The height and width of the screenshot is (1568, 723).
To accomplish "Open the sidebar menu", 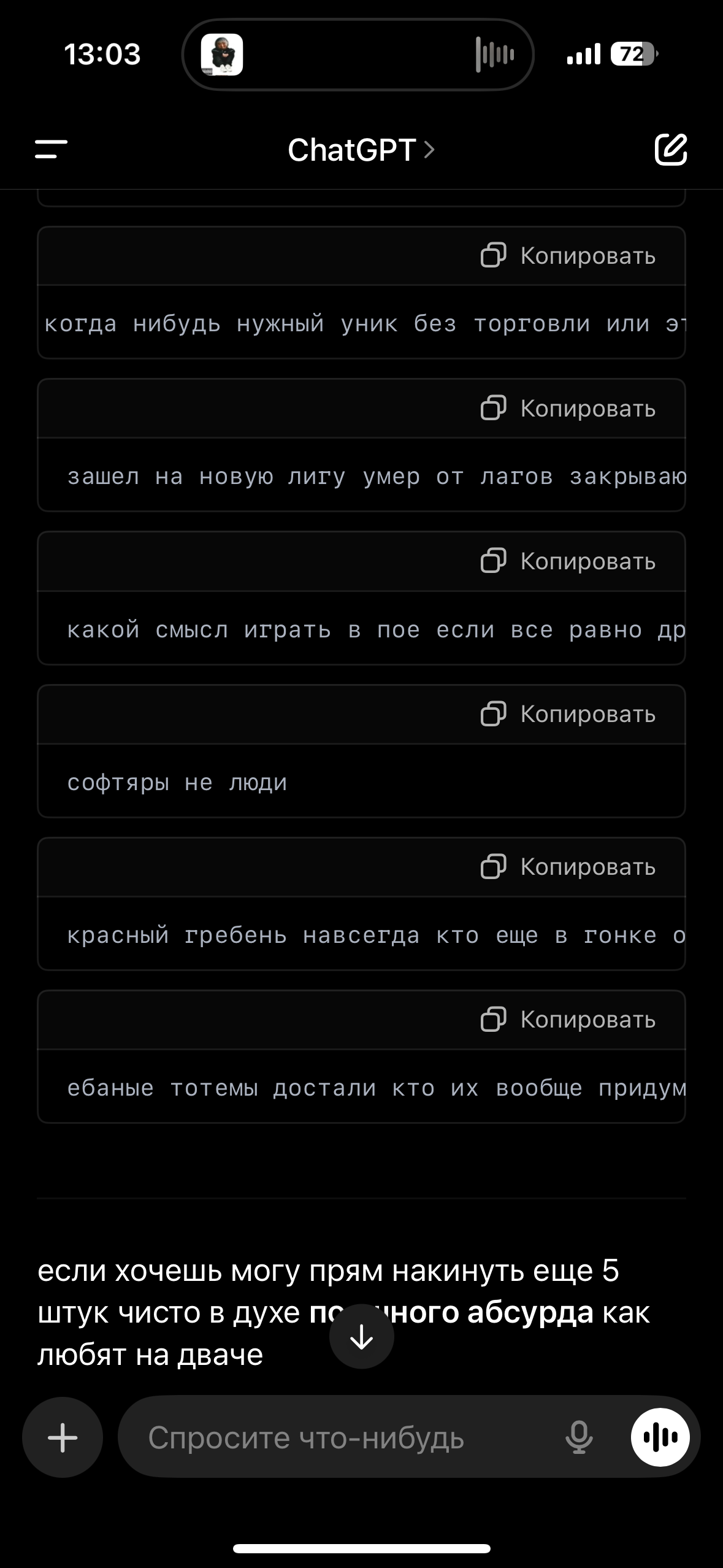I will [51, 149].
